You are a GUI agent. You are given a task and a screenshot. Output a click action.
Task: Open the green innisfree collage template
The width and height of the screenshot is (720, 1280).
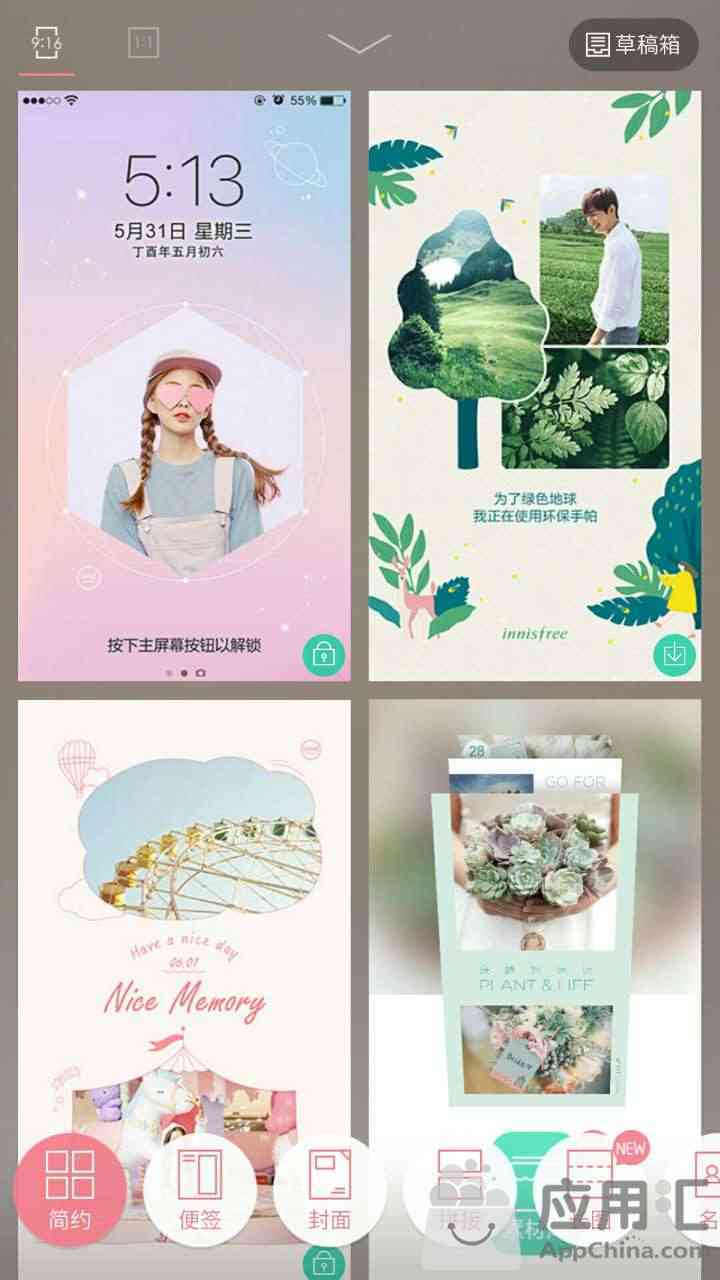(x=535, y=386)
